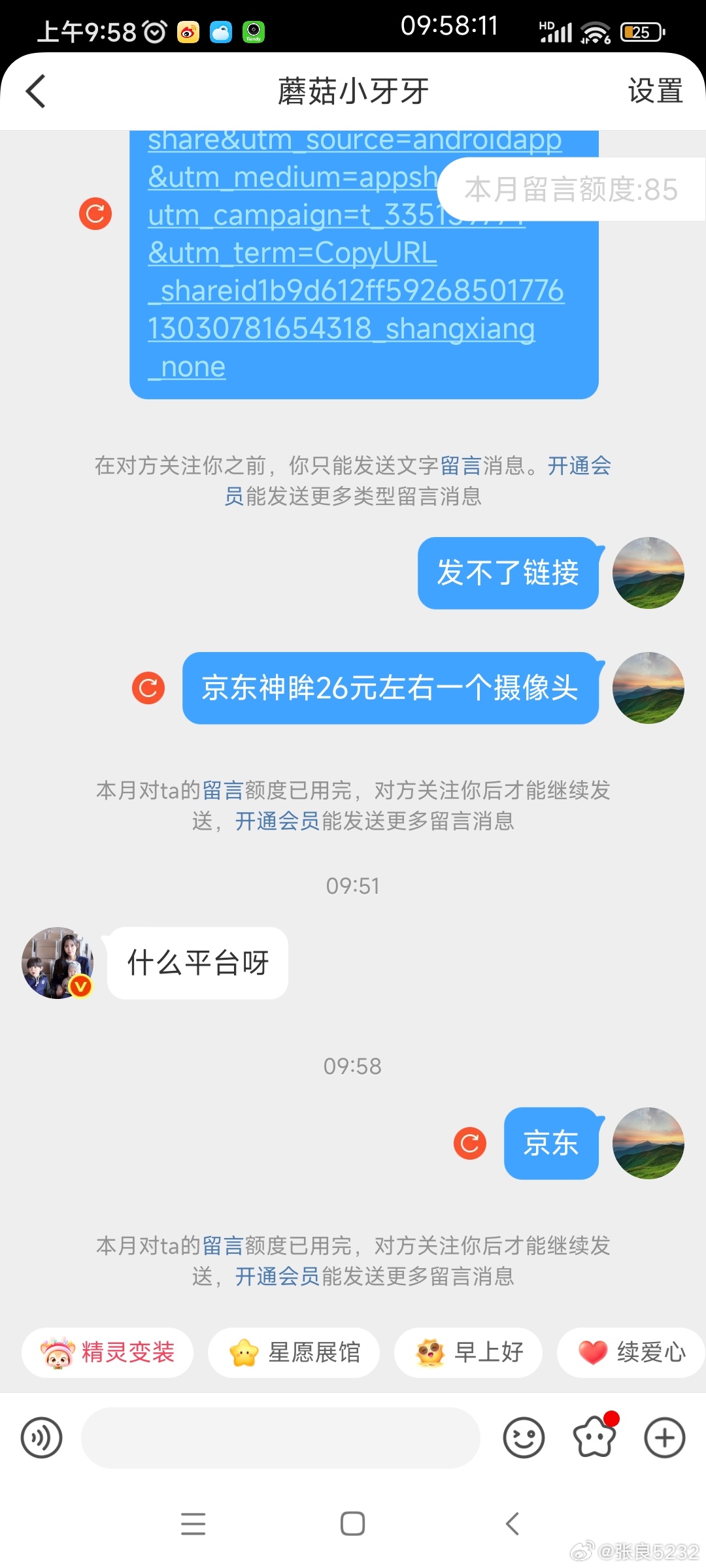Open 蘑菇小牙牙's profile avatar
Screen dimensions: 706x1568
pyautogui.click(x=58, y=962)
